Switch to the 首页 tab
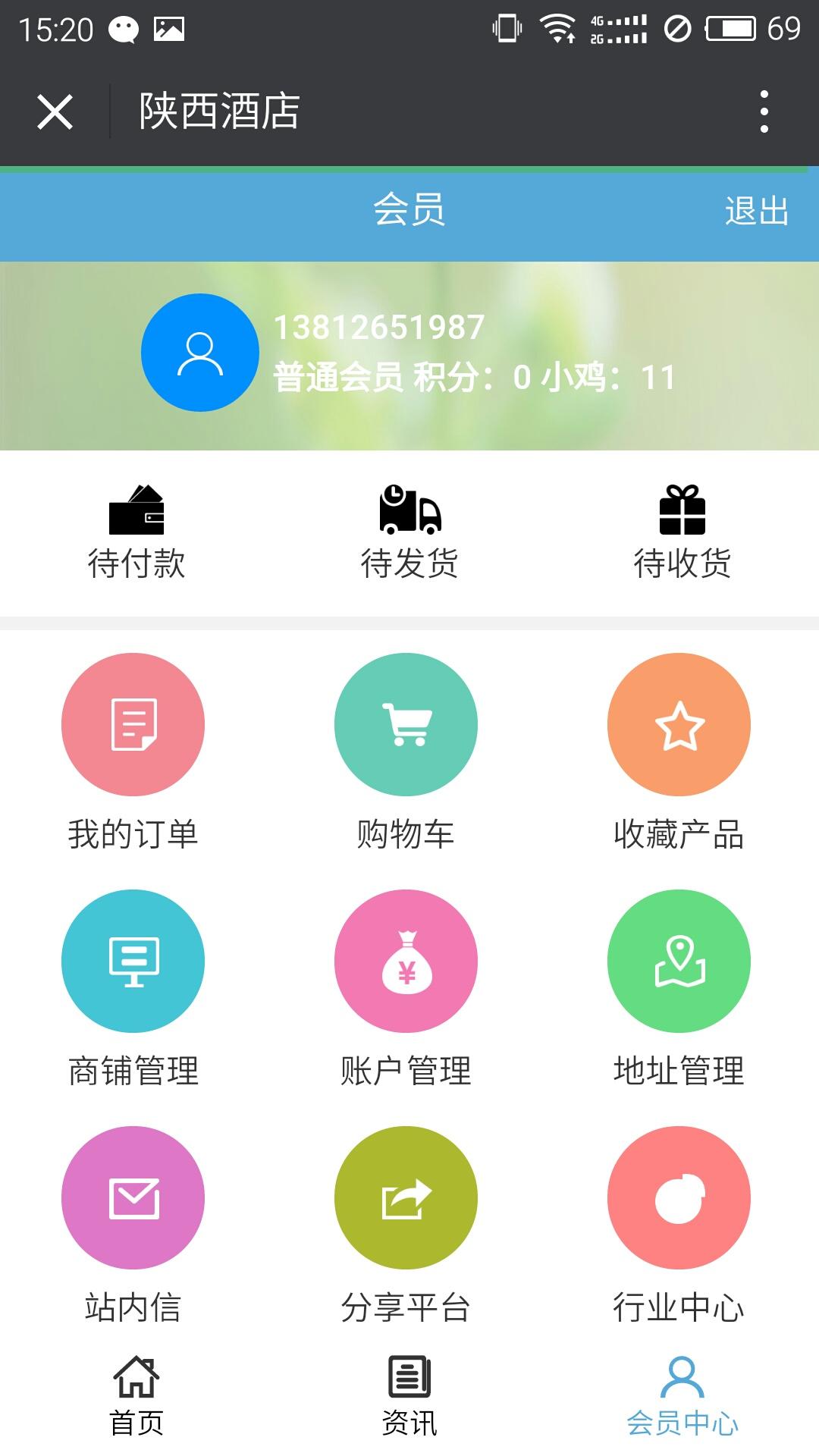This screenshot has width=819, height=1456. point(136,1397)
